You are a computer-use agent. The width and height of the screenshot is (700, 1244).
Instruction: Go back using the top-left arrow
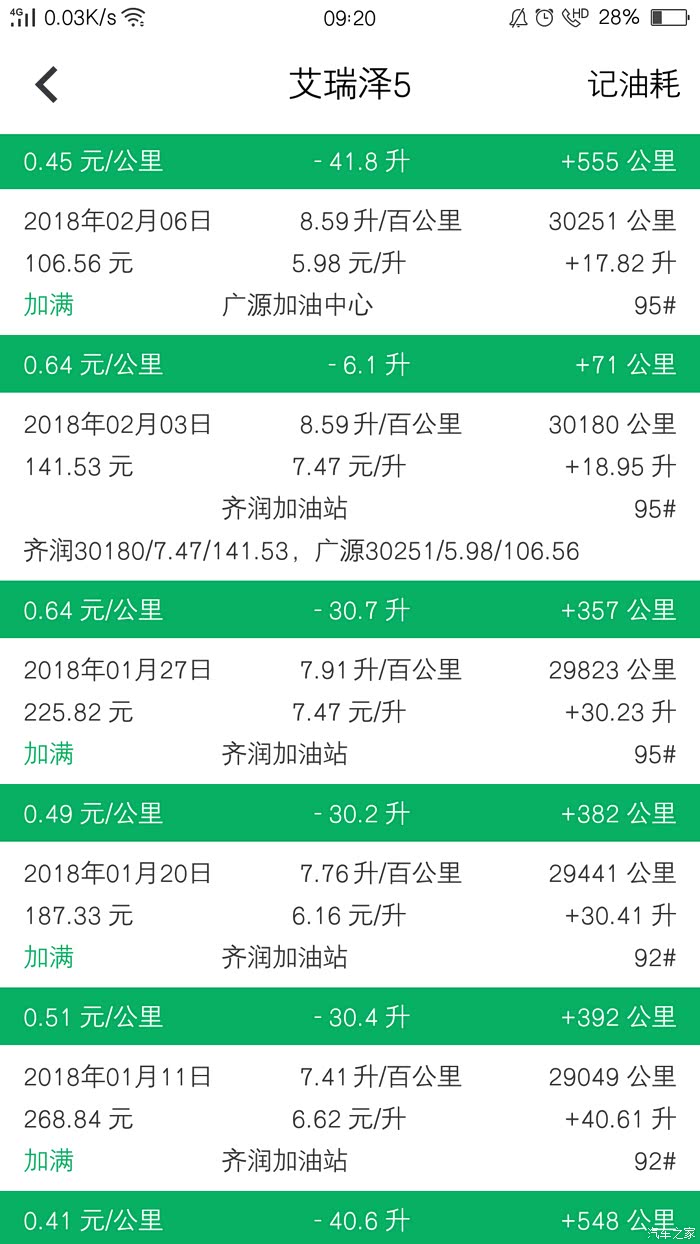[x=47, y=85]
